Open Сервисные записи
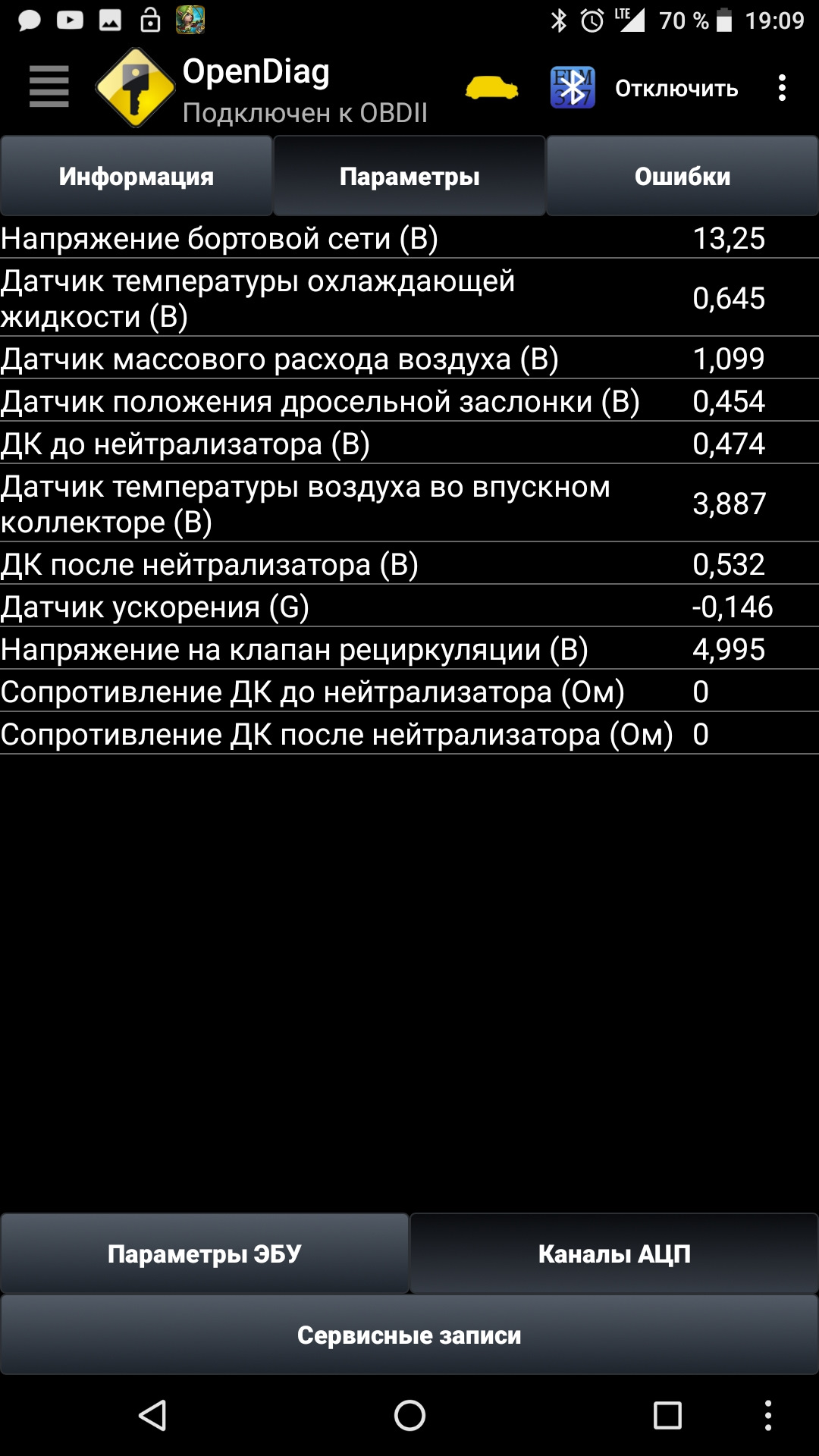 tap(409, 1335)
